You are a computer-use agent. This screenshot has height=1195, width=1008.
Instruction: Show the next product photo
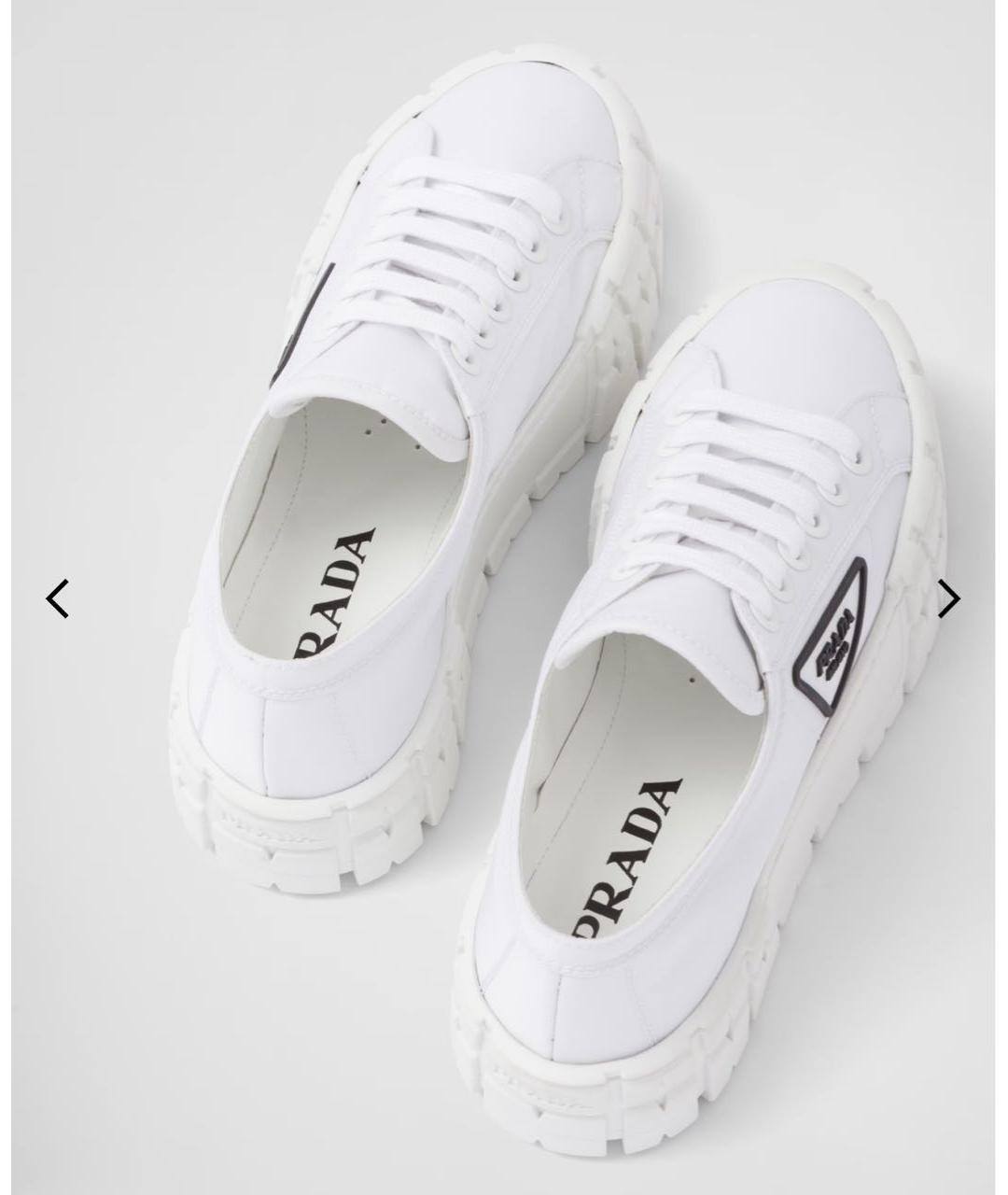tap(948, 598)
